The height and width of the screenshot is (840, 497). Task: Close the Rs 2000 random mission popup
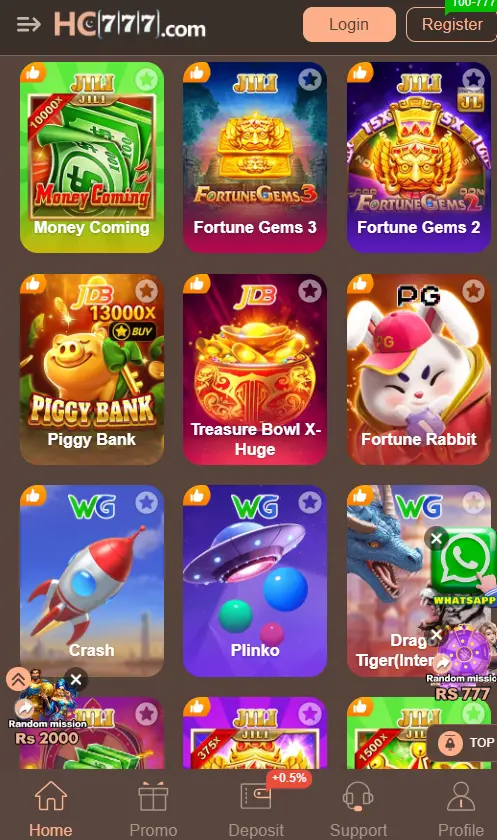(x=76, y=680)
